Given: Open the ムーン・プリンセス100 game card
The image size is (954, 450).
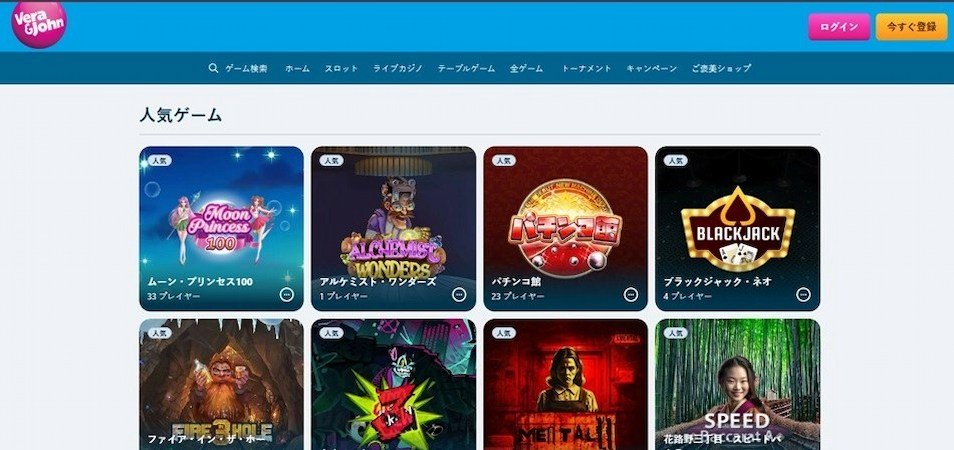Looking at the screenshot, I should coord(221,220).
